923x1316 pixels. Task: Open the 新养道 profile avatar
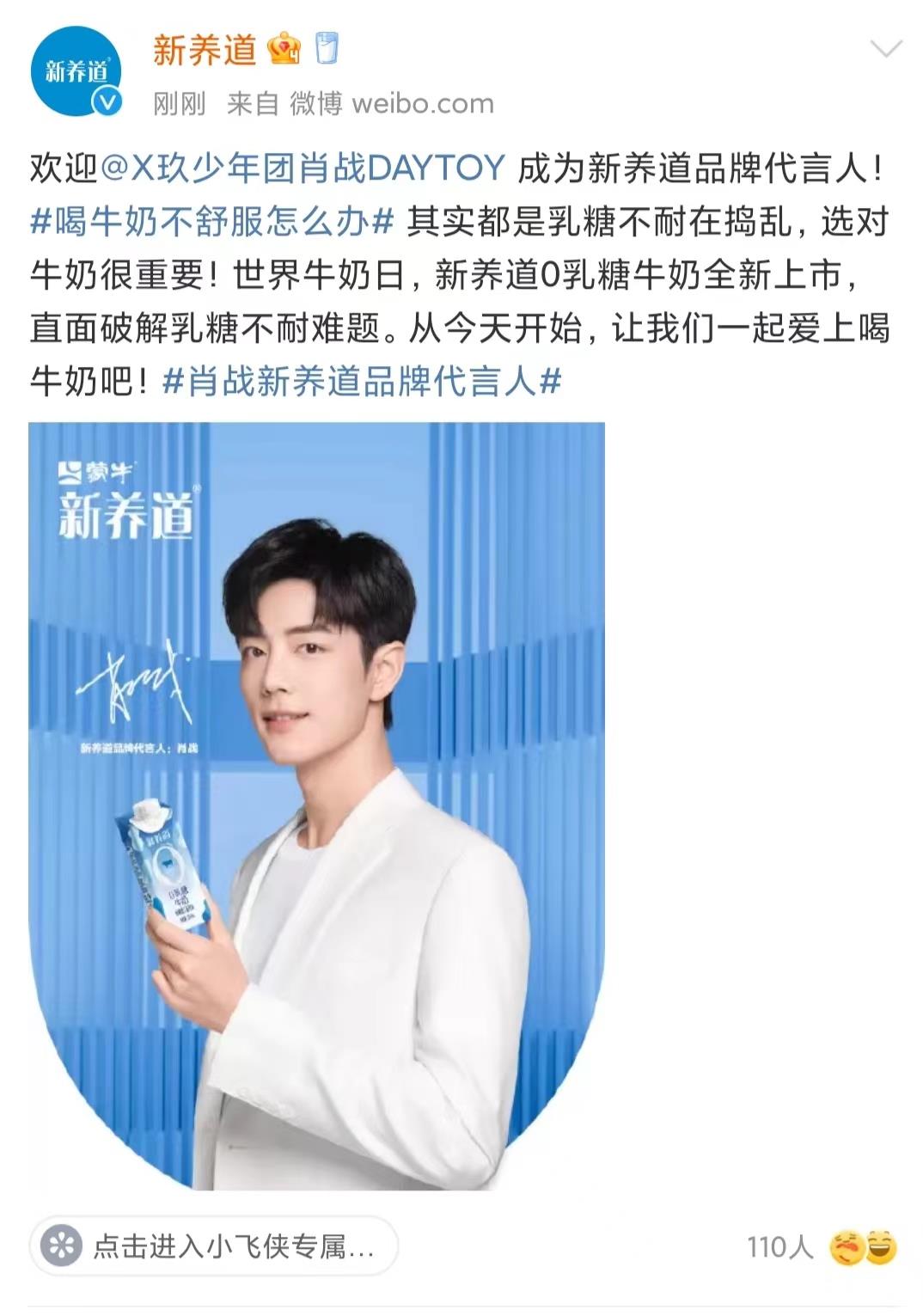pyautogui.click(x=76, y=72)
